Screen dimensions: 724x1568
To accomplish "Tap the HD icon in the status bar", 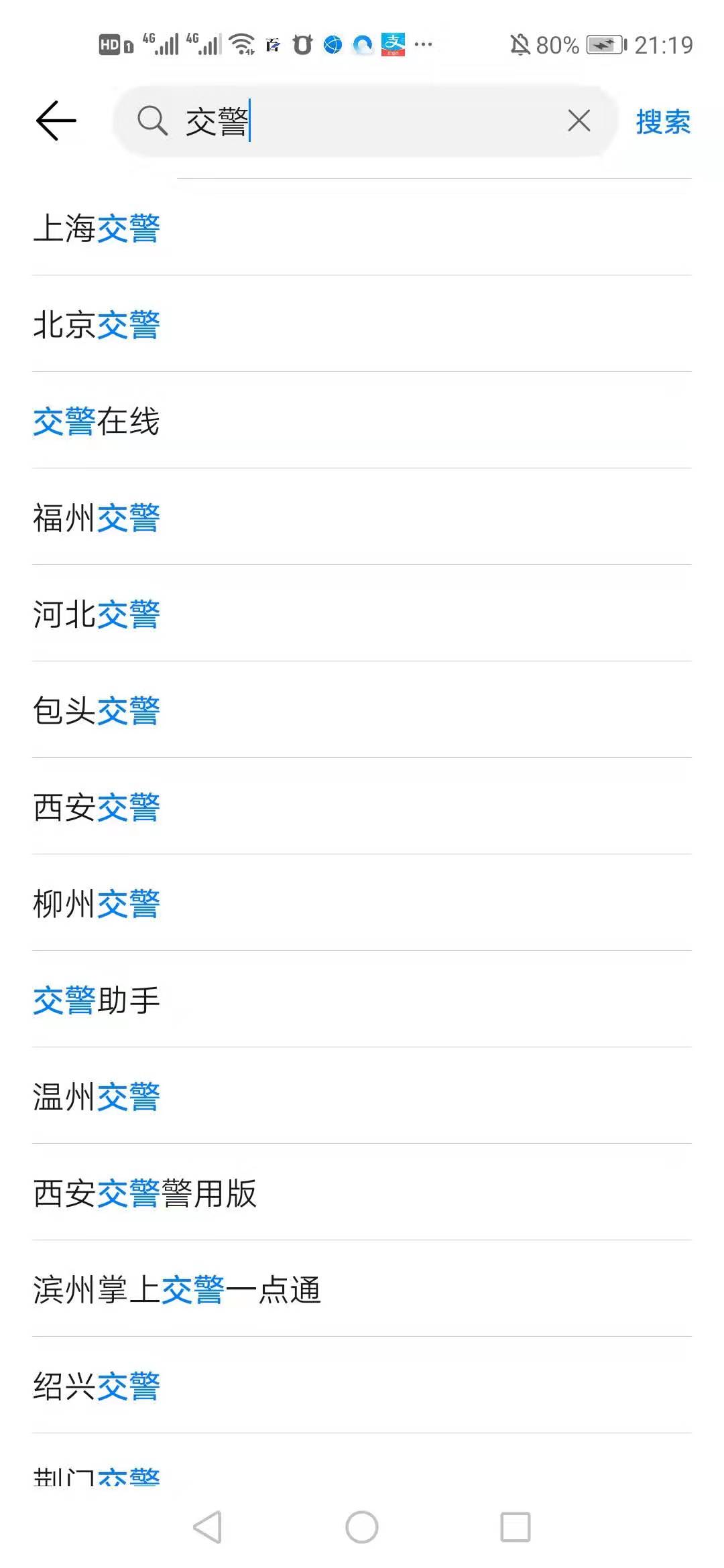I will point(111,44).
